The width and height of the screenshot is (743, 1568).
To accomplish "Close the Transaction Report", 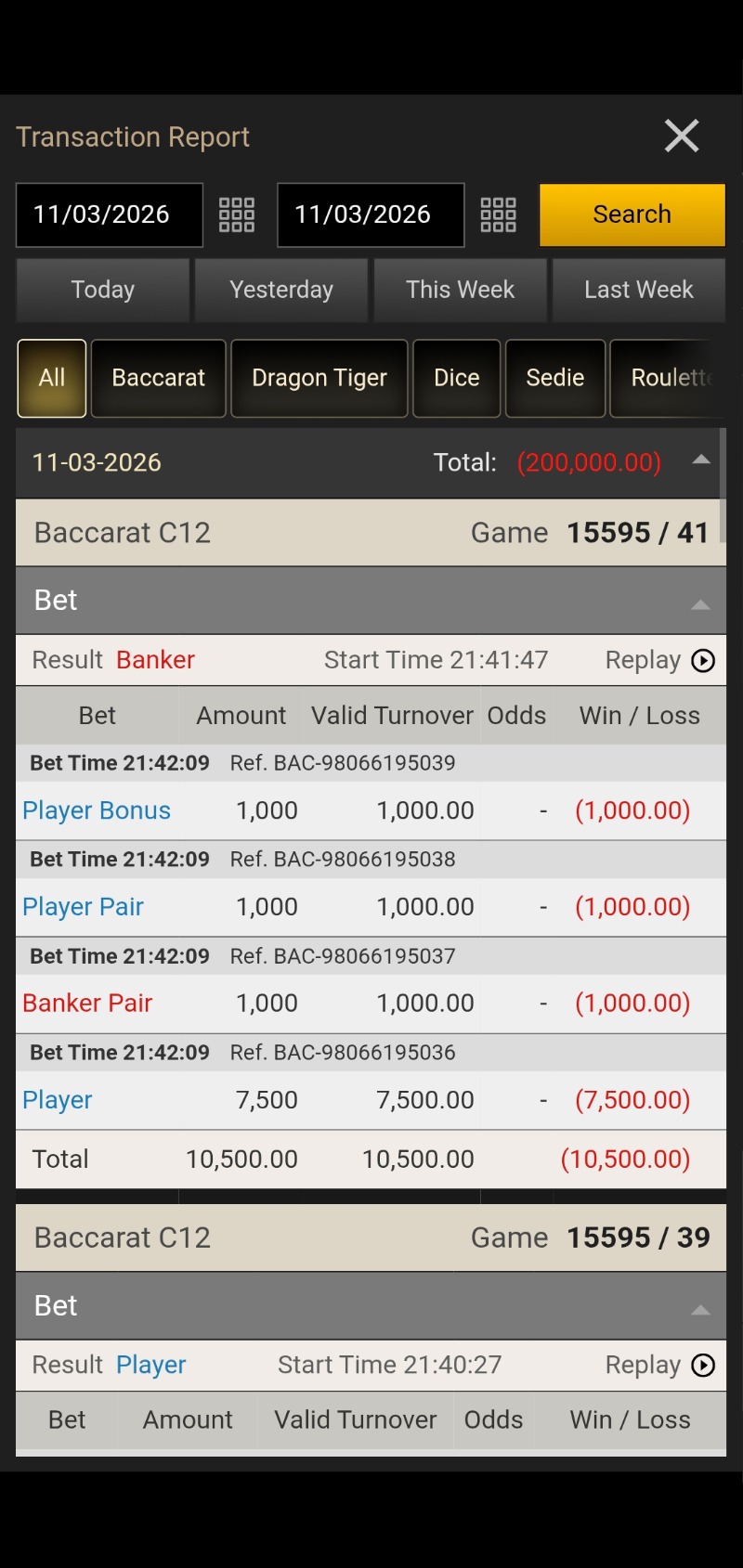I will (682, 136).
